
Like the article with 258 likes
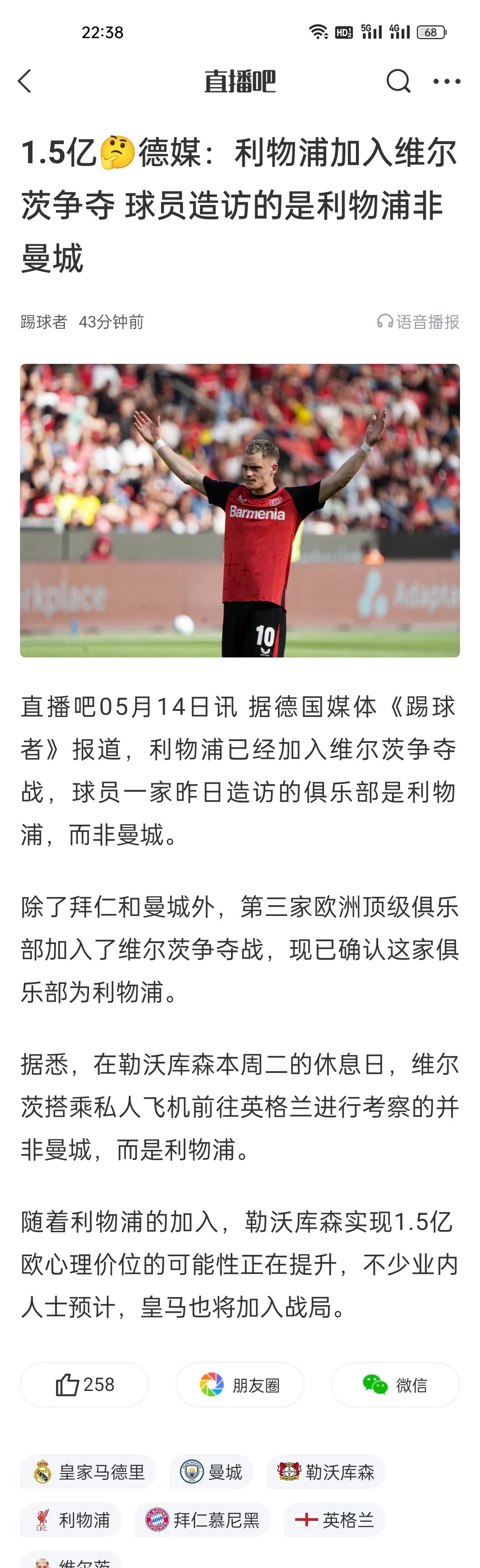click(84, 1385)
